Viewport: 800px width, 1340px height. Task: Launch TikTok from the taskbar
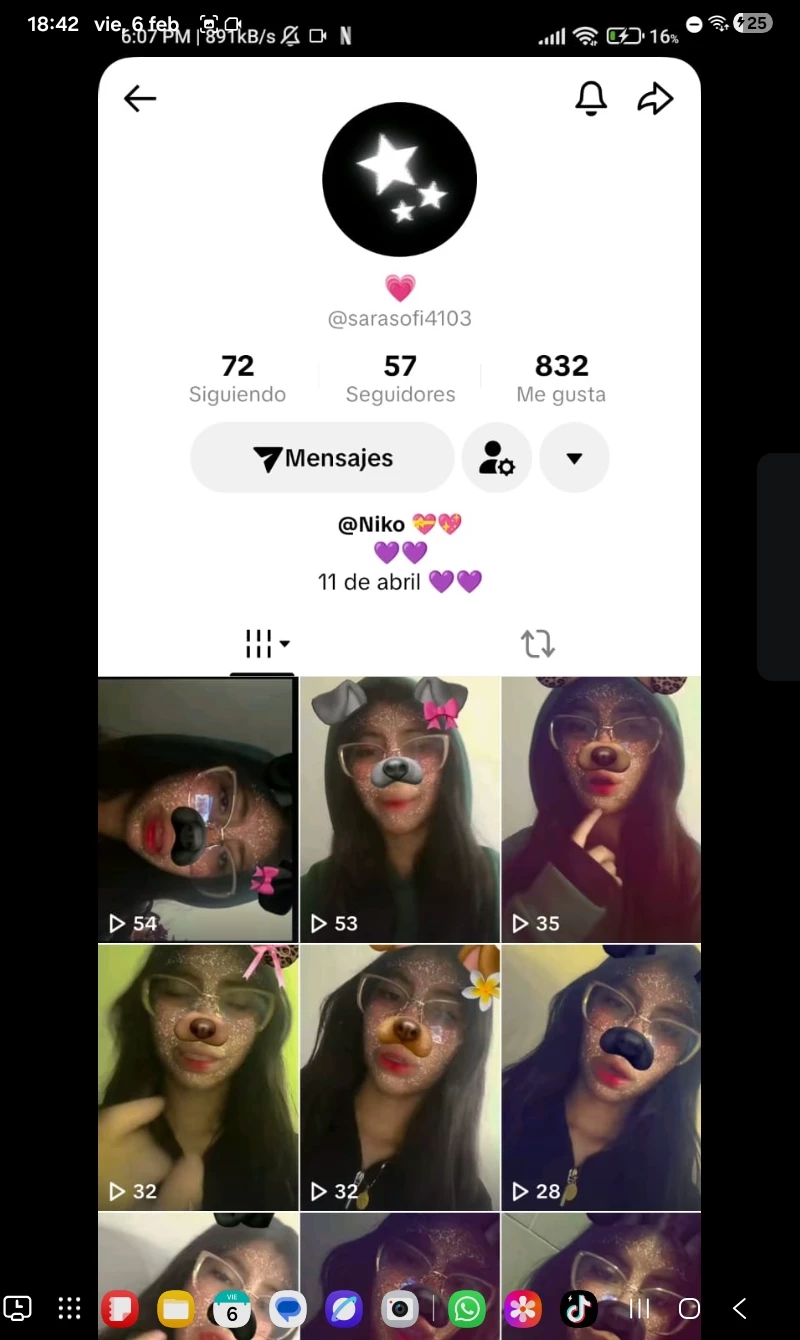pyautogui.click(x=579, y=1308)
